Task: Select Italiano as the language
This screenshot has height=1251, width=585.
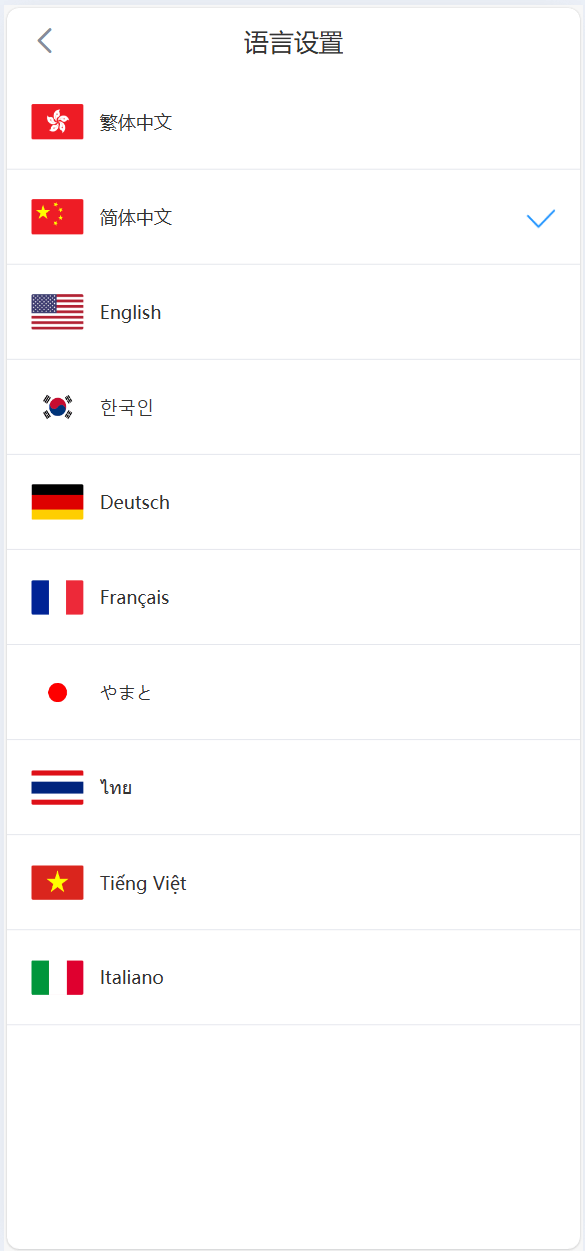Action: click(x=293, y=977)
